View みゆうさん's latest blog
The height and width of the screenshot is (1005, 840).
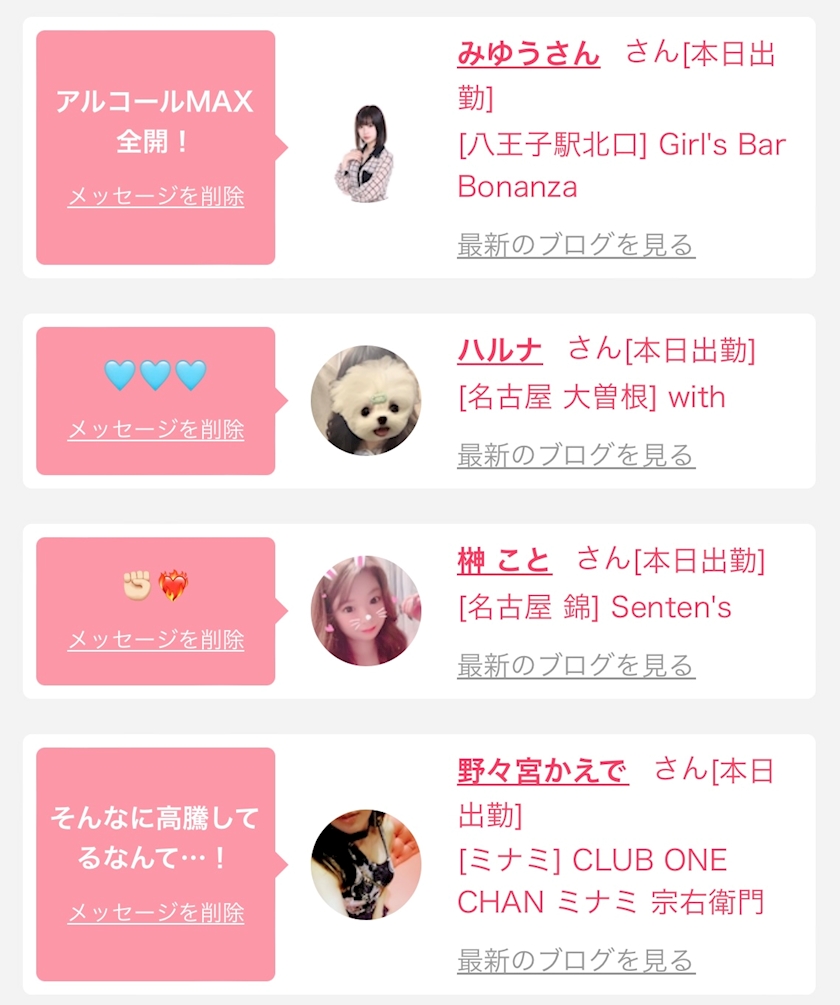tap(576, 245)
